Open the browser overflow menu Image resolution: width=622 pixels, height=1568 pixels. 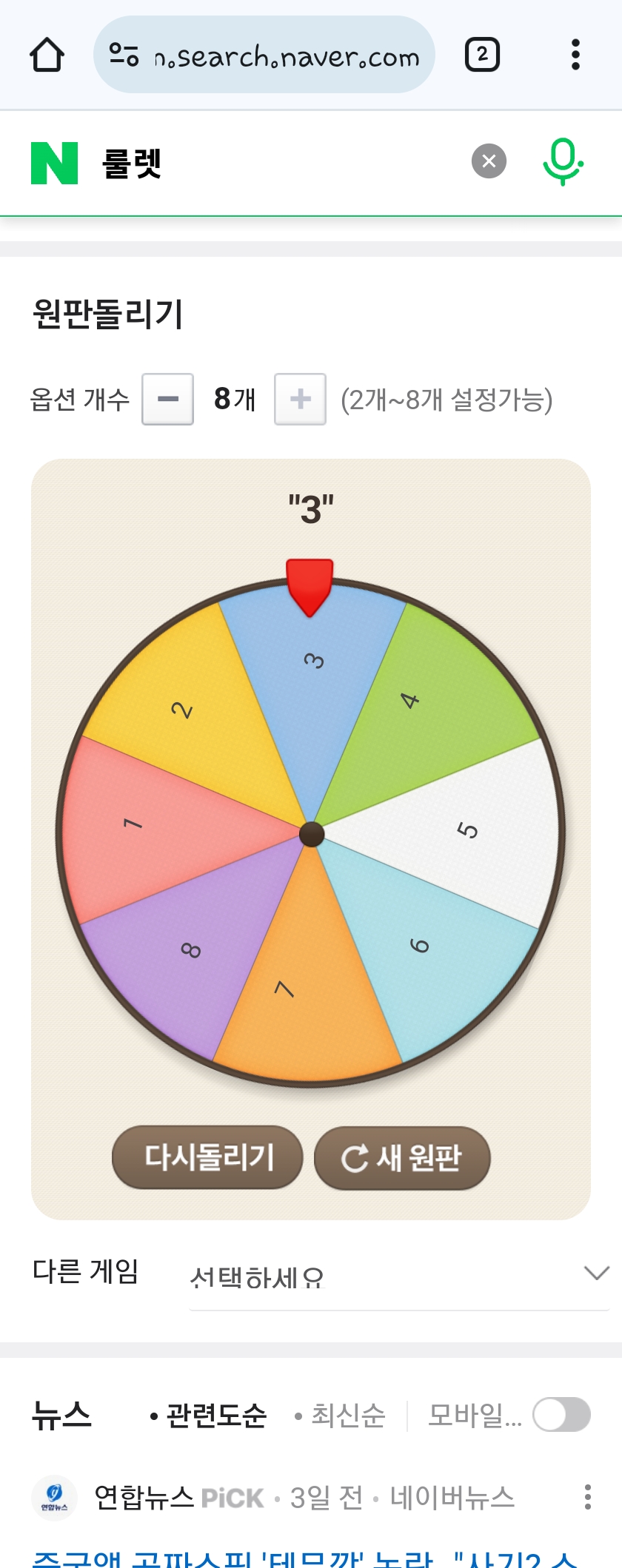point(575,55)
